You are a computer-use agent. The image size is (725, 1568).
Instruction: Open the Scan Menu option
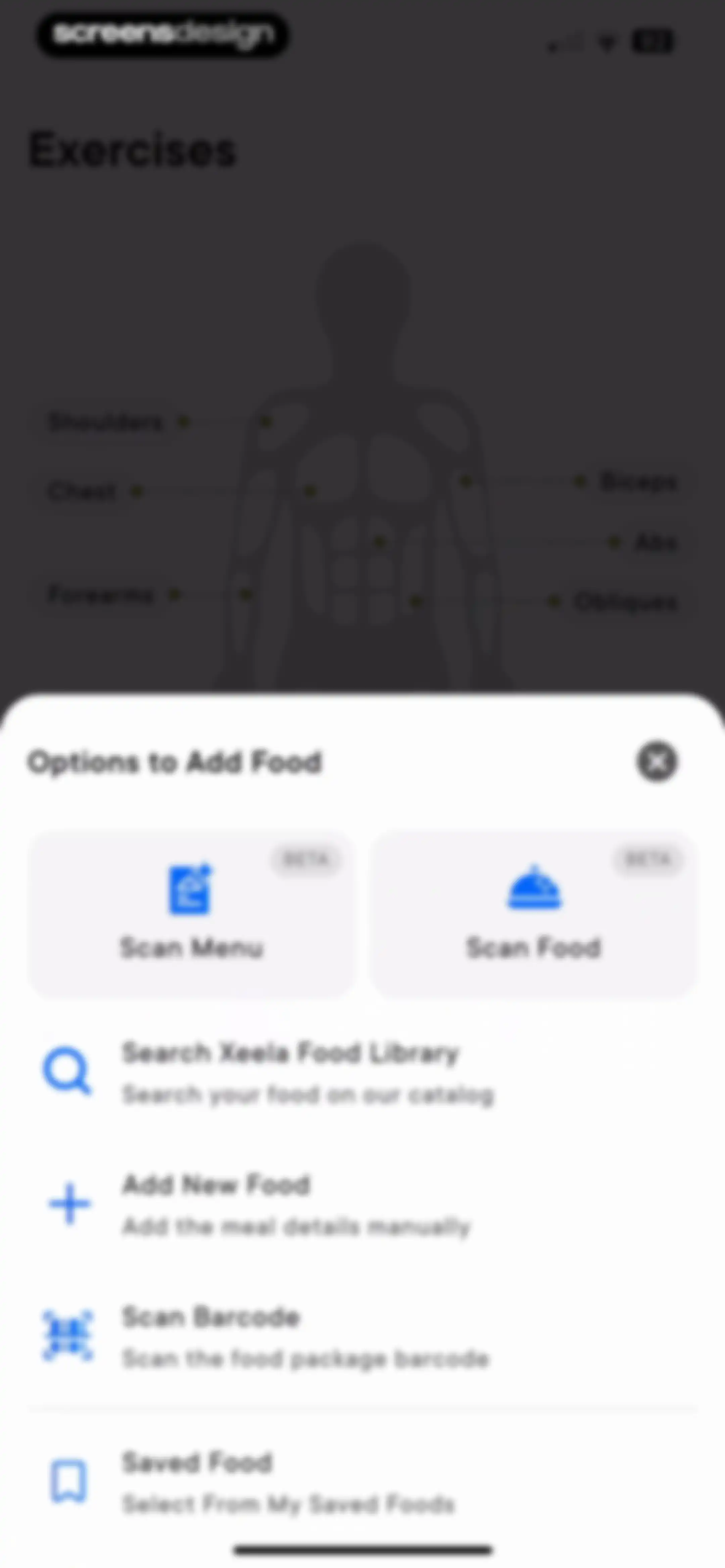point(191,915)
